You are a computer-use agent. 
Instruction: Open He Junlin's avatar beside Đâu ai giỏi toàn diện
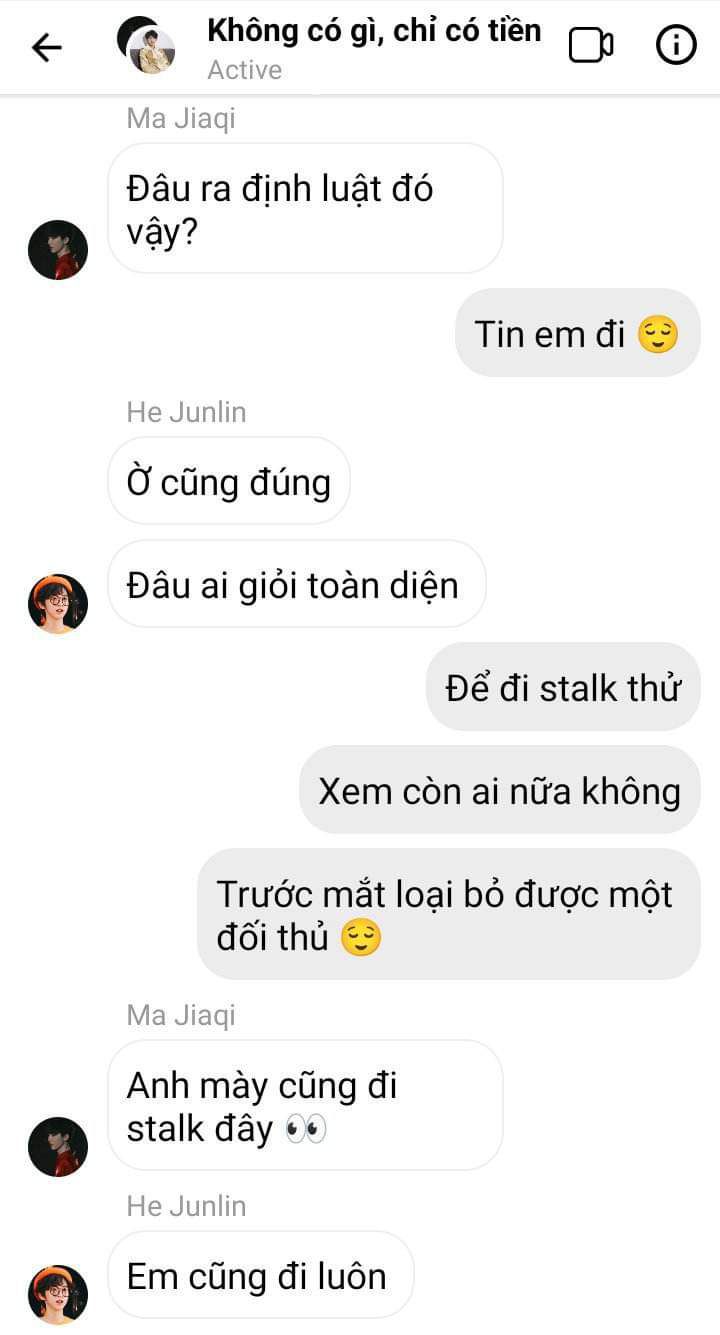point(58,603)
